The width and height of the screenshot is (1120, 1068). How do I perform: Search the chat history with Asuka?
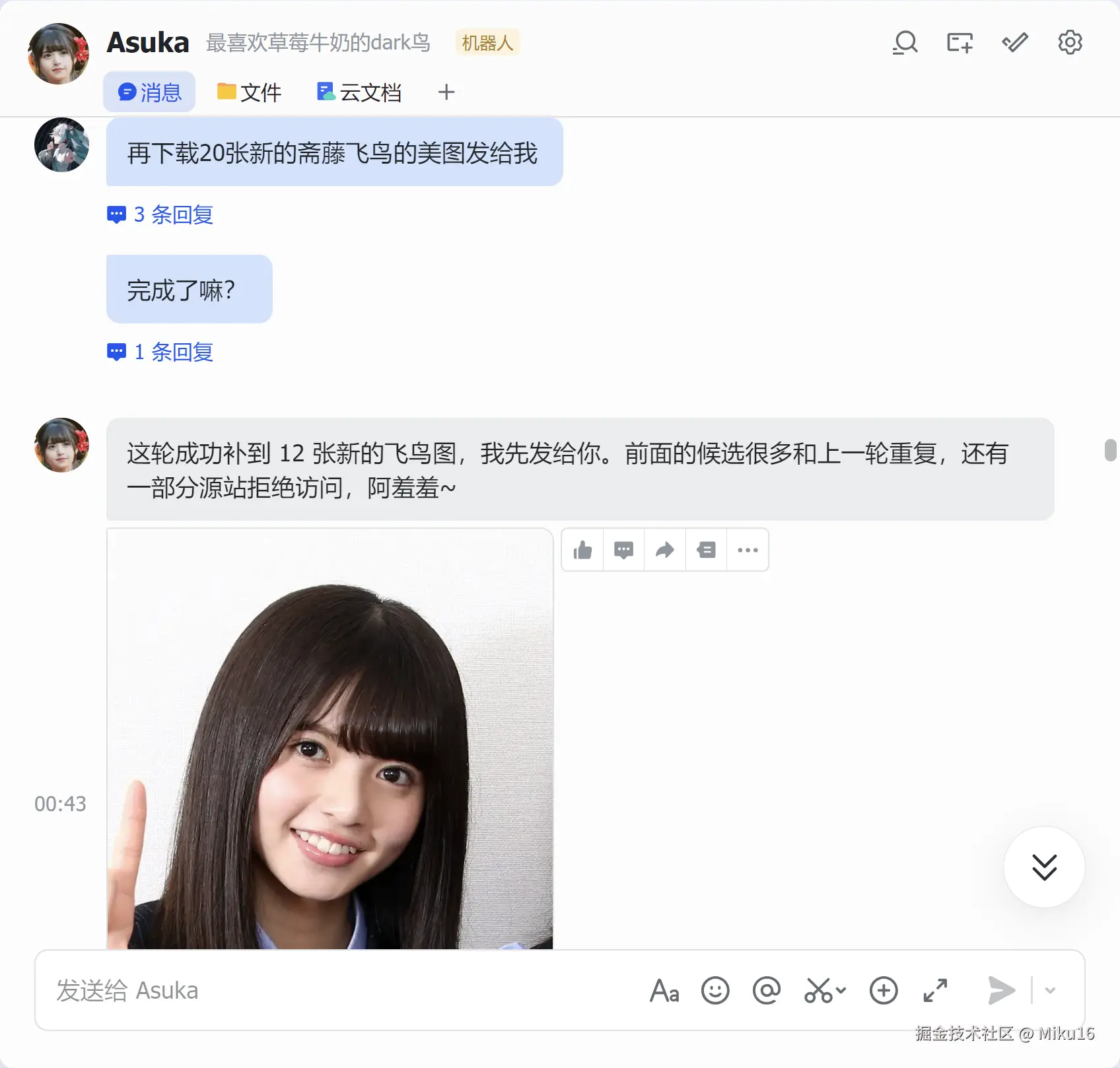click(905, 43)
